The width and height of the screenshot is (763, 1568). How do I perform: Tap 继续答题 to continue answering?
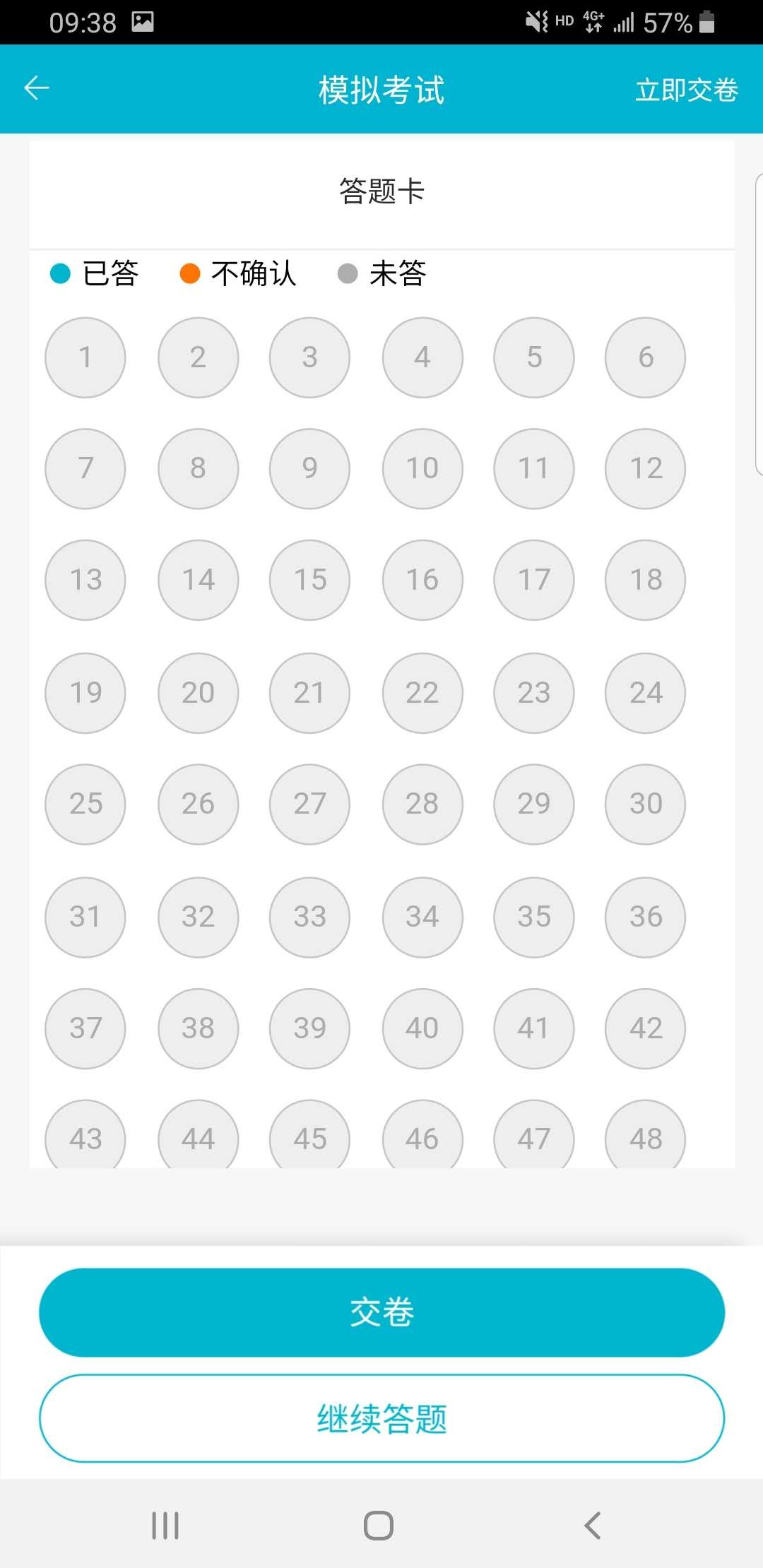(x=381, y=1418)
